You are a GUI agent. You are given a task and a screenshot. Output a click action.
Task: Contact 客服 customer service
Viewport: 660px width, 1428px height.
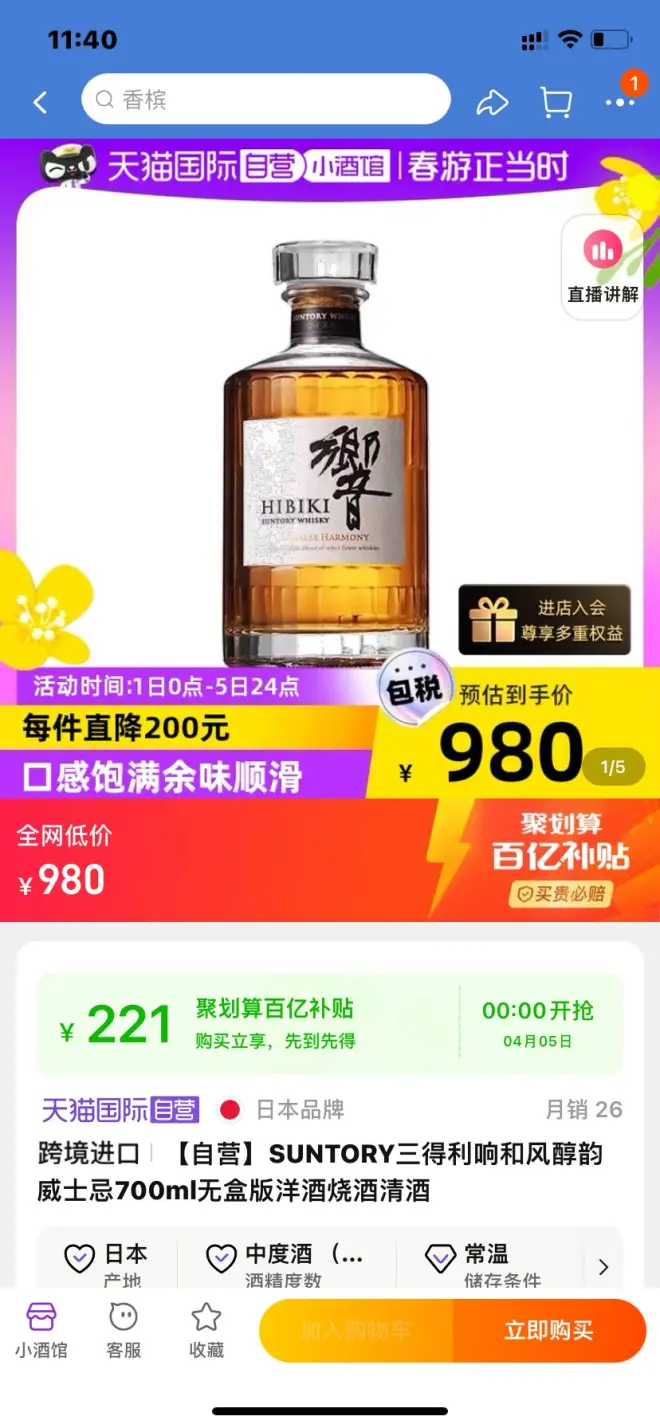click(123, 1330)
